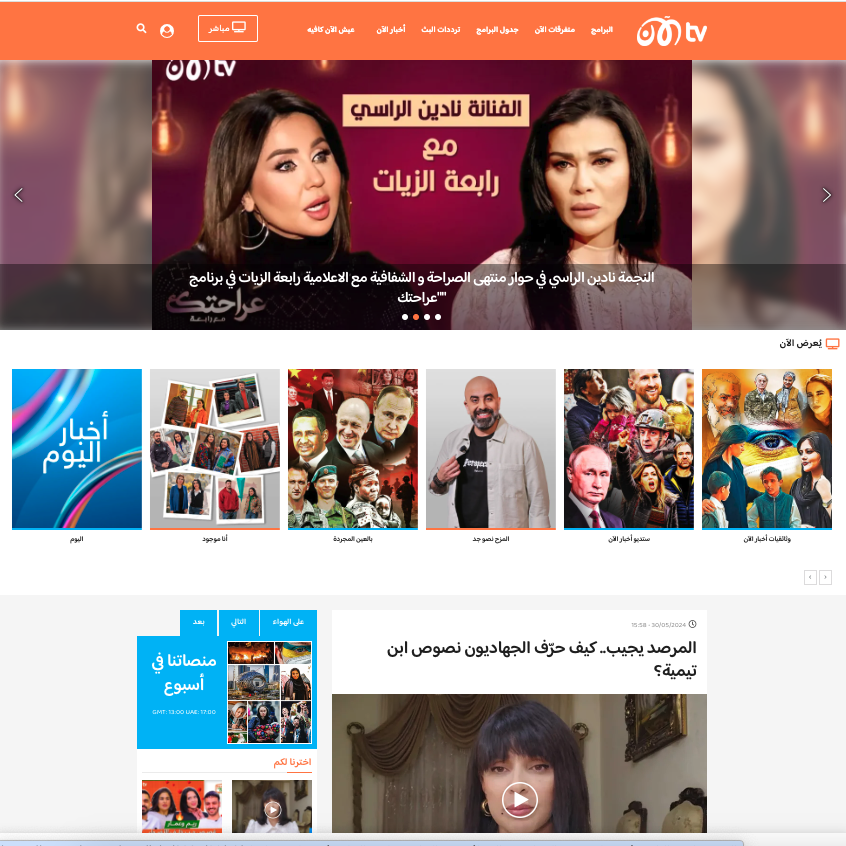Image resolution: width=846 pixels, height=846 pixels.
Task: Show next slide in the hero carousel
Action: click(x=826, y=195)
